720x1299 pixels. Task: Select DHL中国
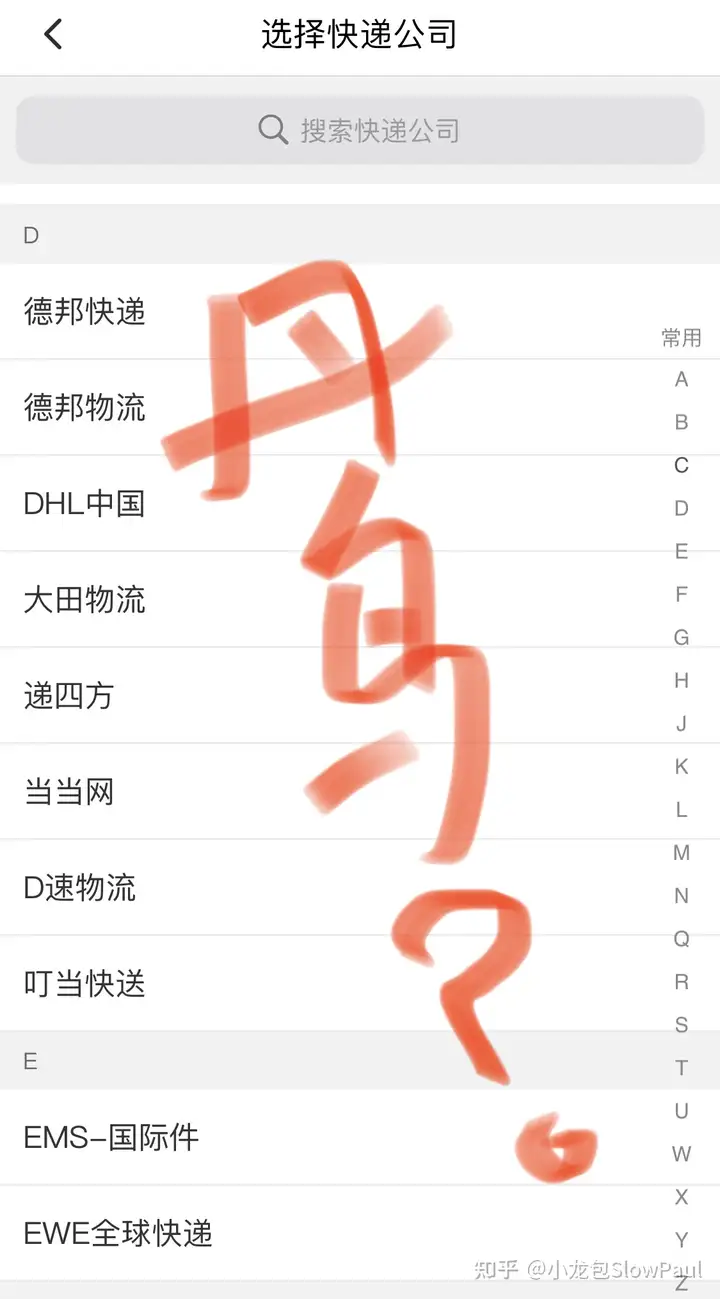[x=84, y=504]
